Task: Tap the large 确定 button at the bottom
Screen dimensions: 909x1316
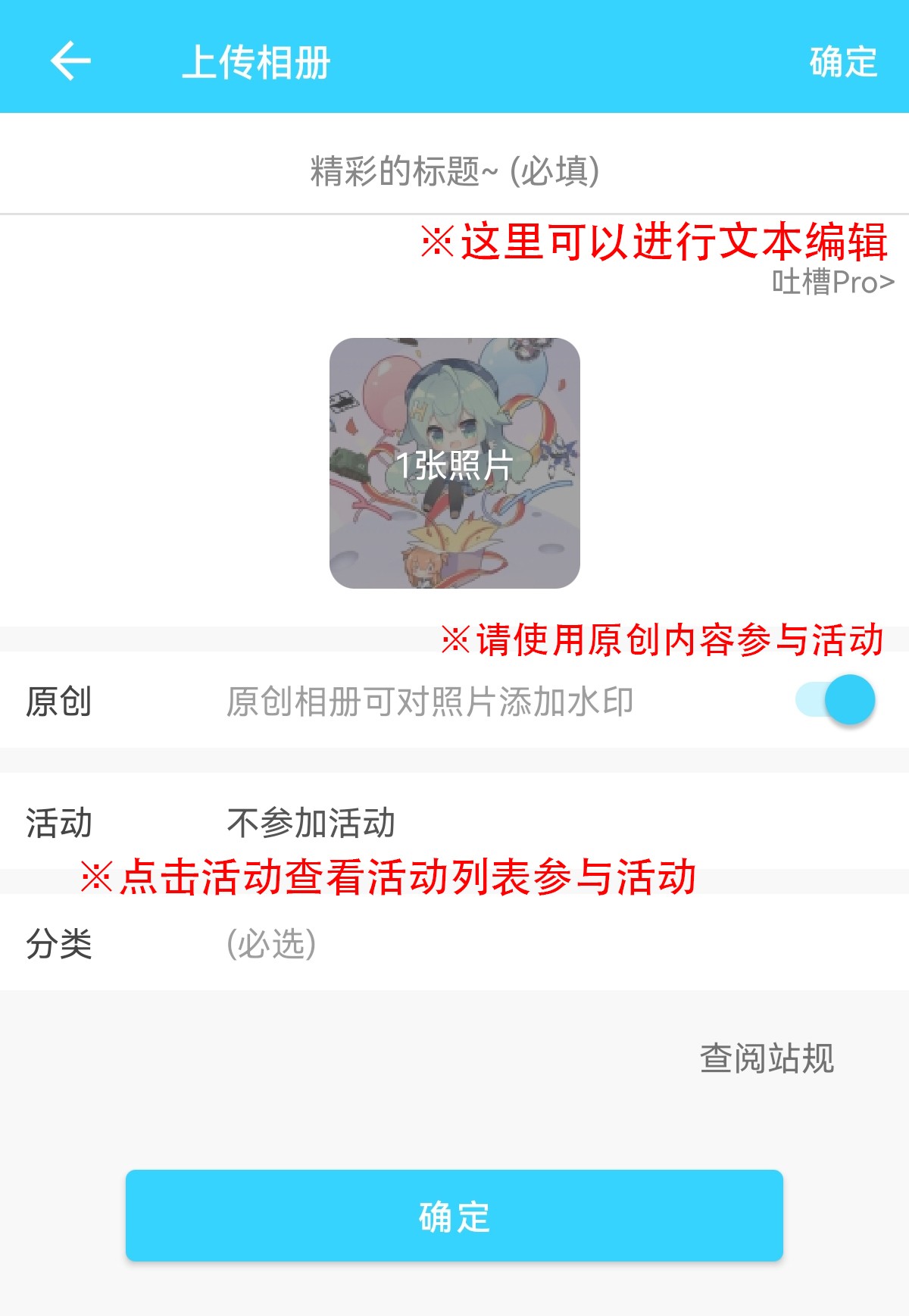Action: 454,1215
